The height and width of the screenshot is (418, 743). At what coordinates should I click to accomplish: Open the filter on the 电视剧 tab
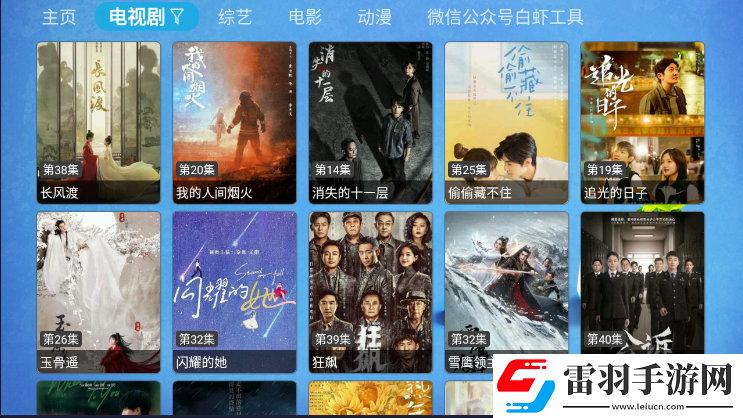pyautogui.click(x=176, y=16)
